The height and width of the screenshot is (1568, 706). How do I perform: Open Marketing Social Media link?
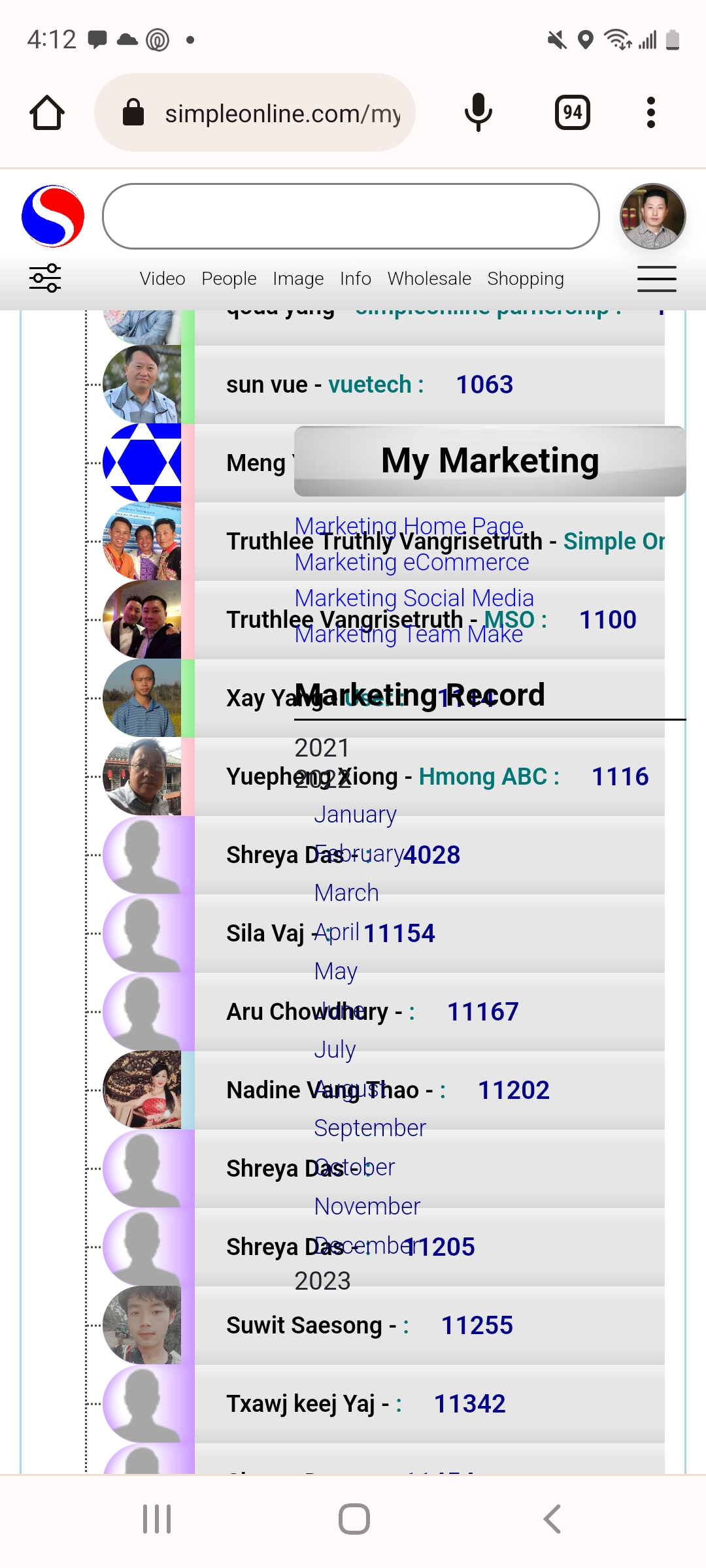pyautogui.click(x=414, y=597)
